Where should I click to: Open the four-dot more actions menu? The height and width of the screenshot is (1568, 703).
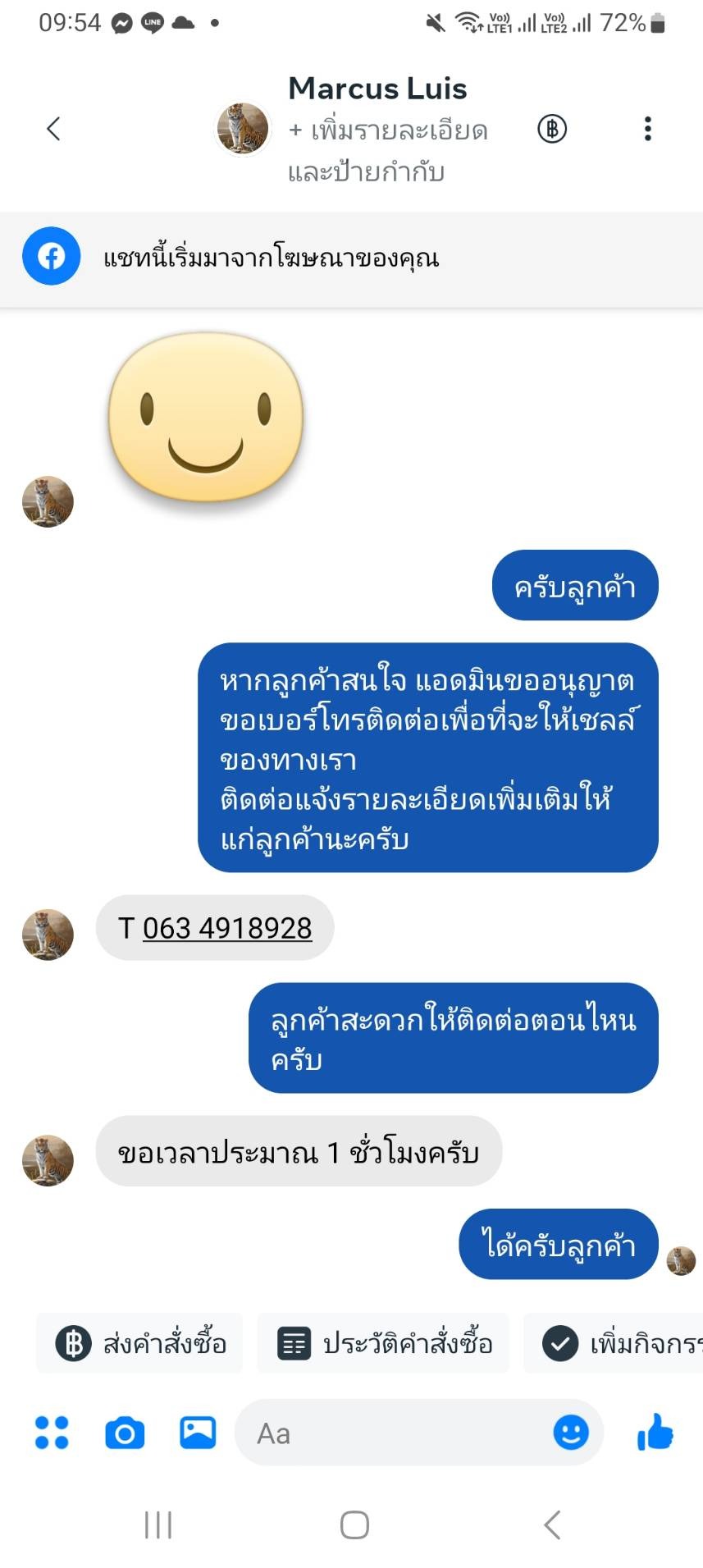(52, 1433)
